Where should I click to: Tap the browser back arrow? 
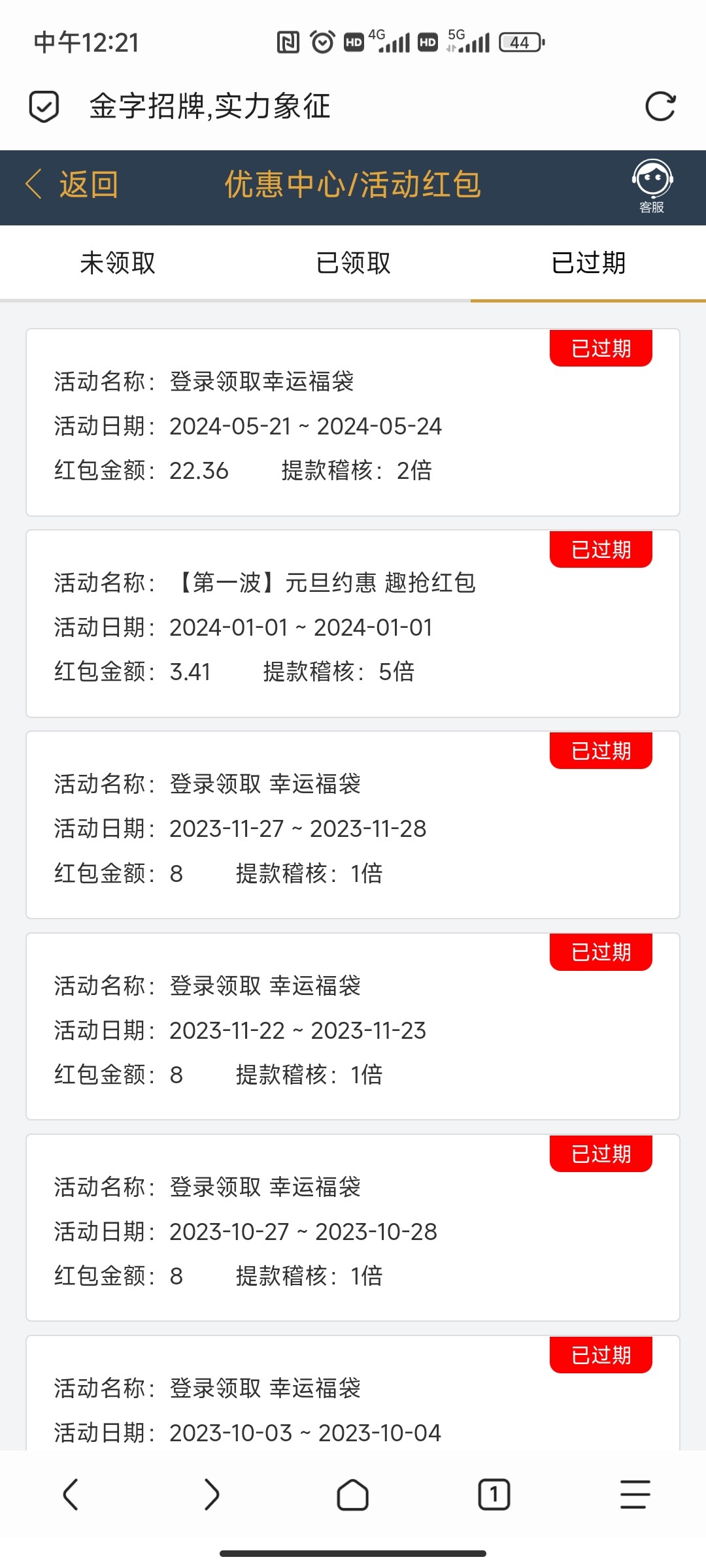click(71, 1495)
